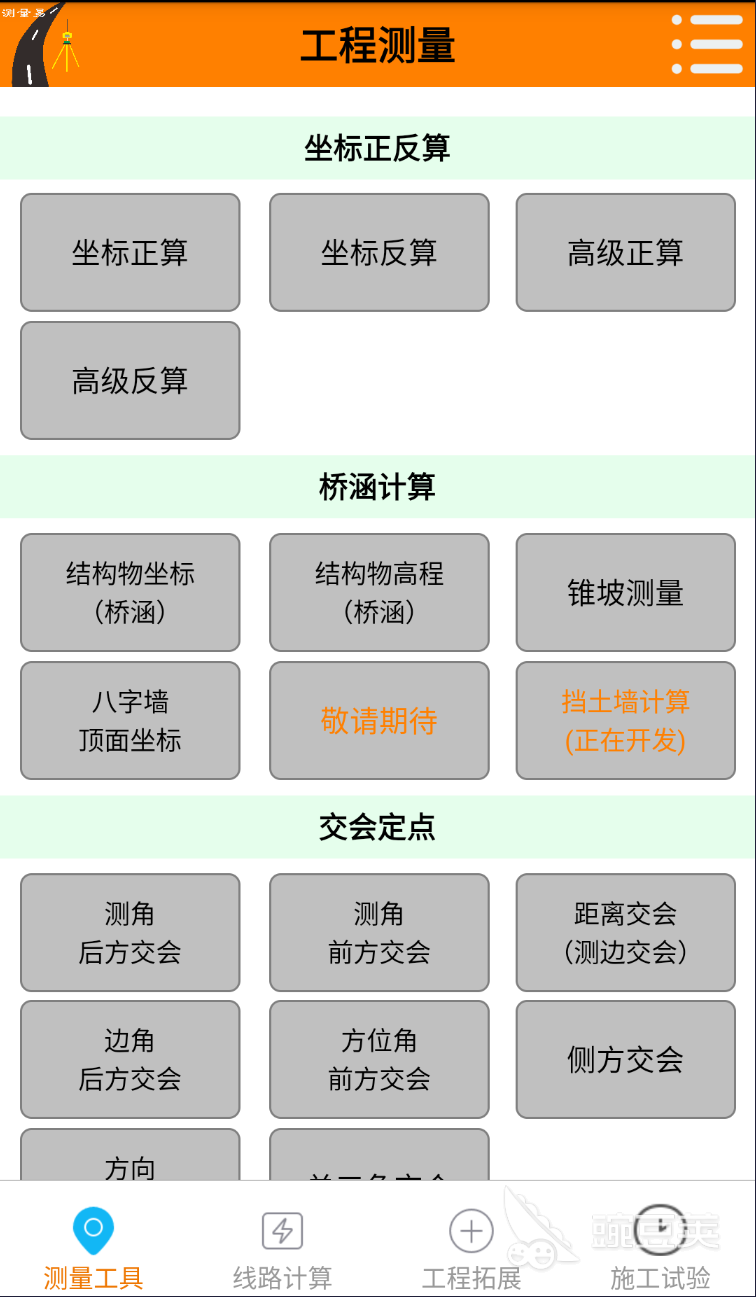Open 边角后方交会
The width and height of the screenshot is (756, 1297).
(130, 1060)
